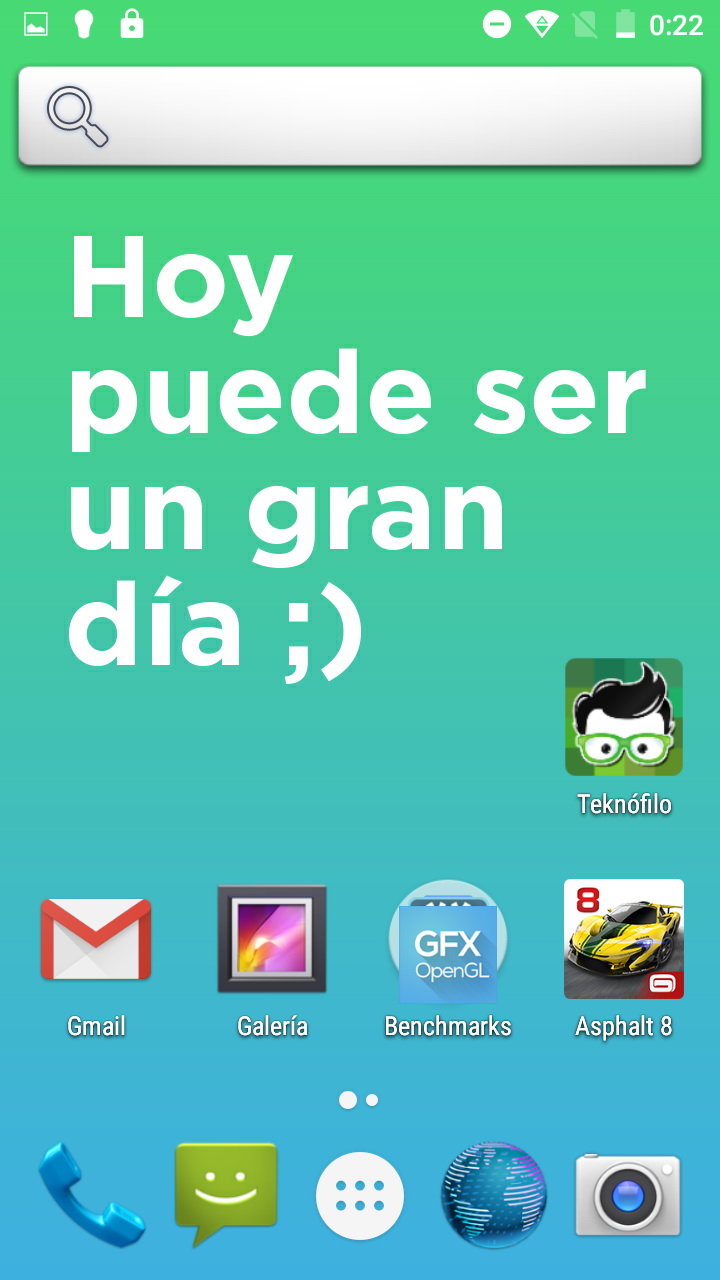Go to the second home screen page dot
This screenshot has width=720, height=1280.
372,1100
